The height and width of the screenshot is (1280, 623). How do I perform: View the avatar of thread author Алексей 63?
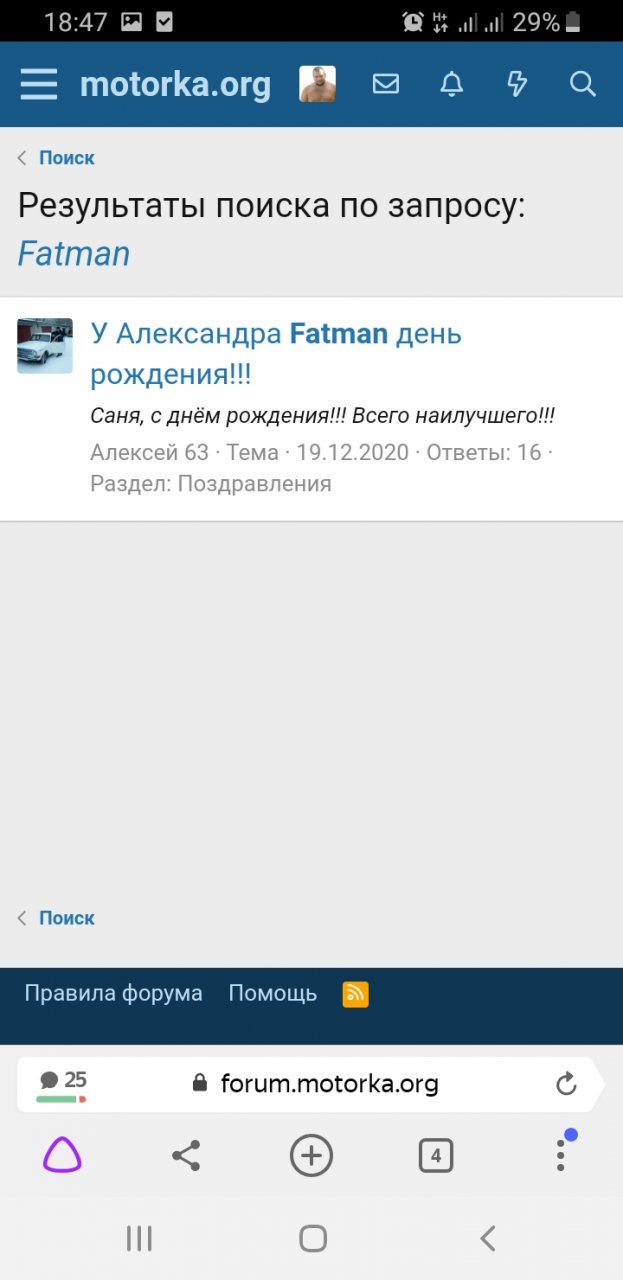[x=45, y=346]
